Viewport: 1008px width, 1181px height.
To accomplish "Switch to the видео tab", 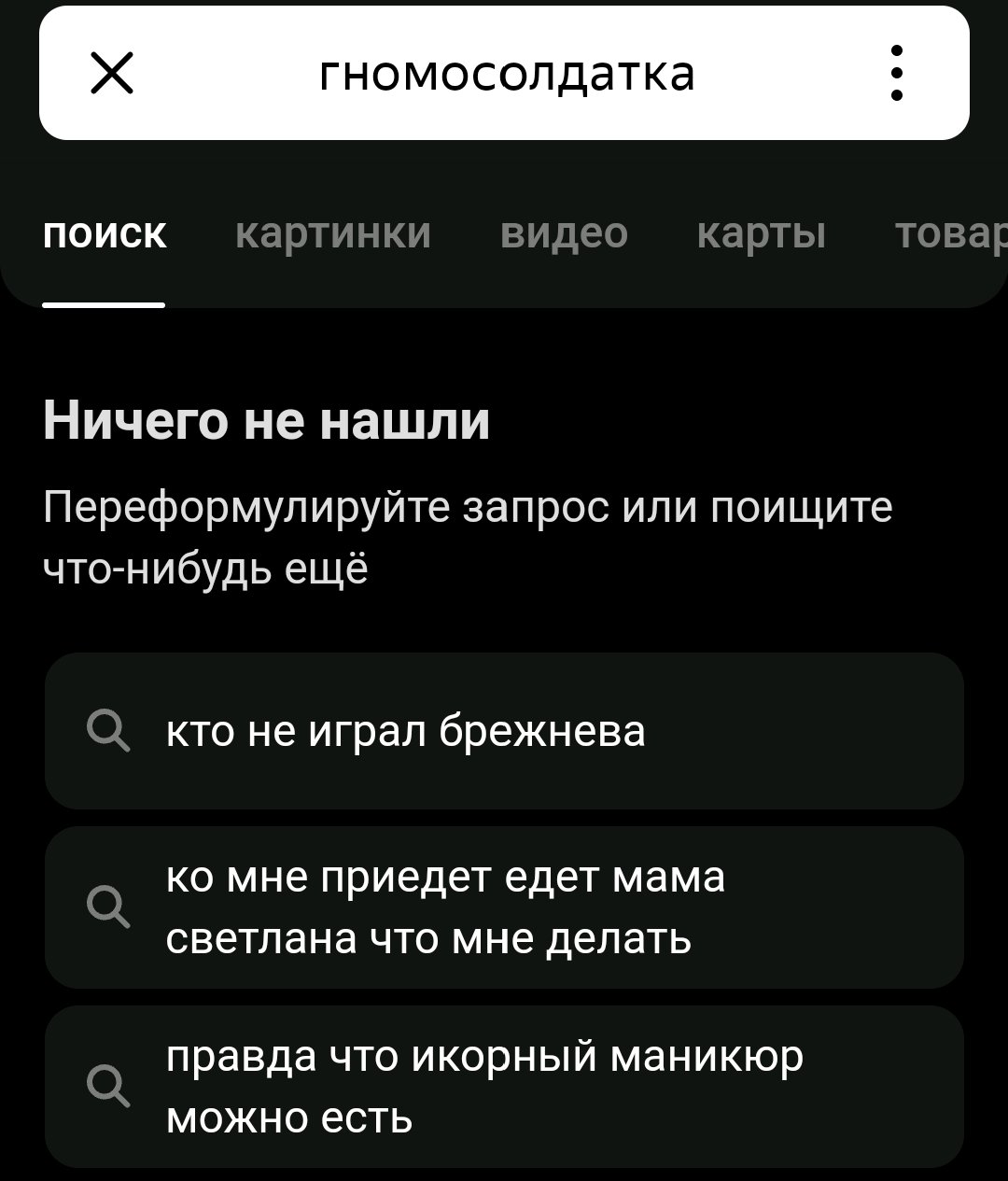I will tap(564, 234).
